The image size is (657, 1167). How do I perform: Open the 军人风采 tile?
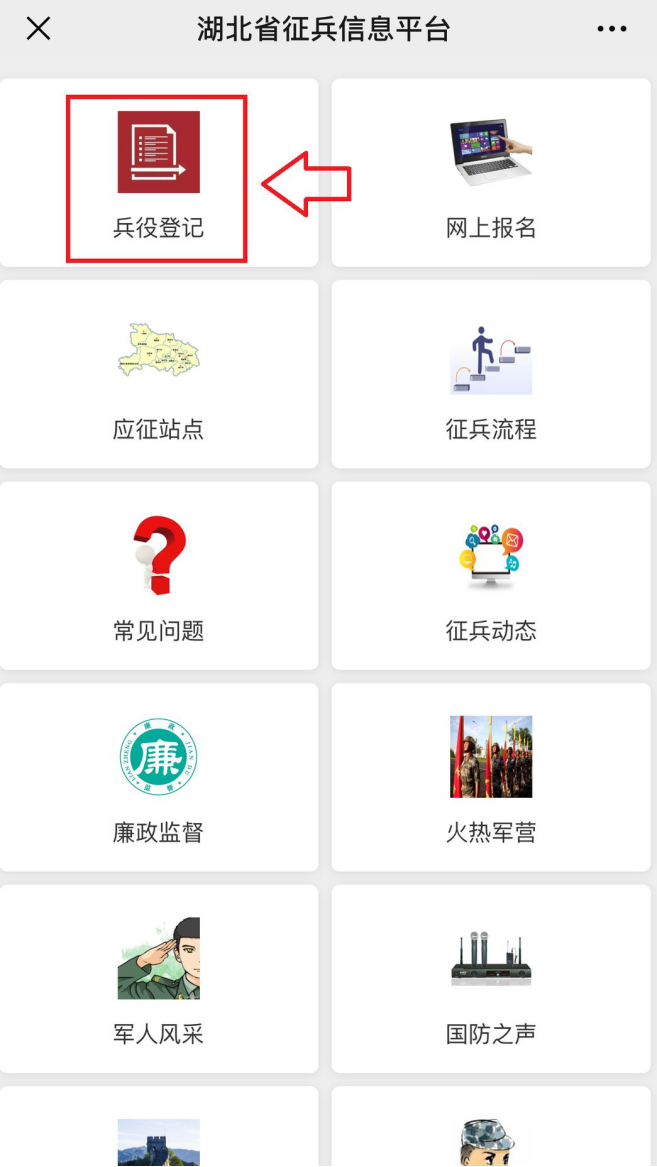point(158,978)
